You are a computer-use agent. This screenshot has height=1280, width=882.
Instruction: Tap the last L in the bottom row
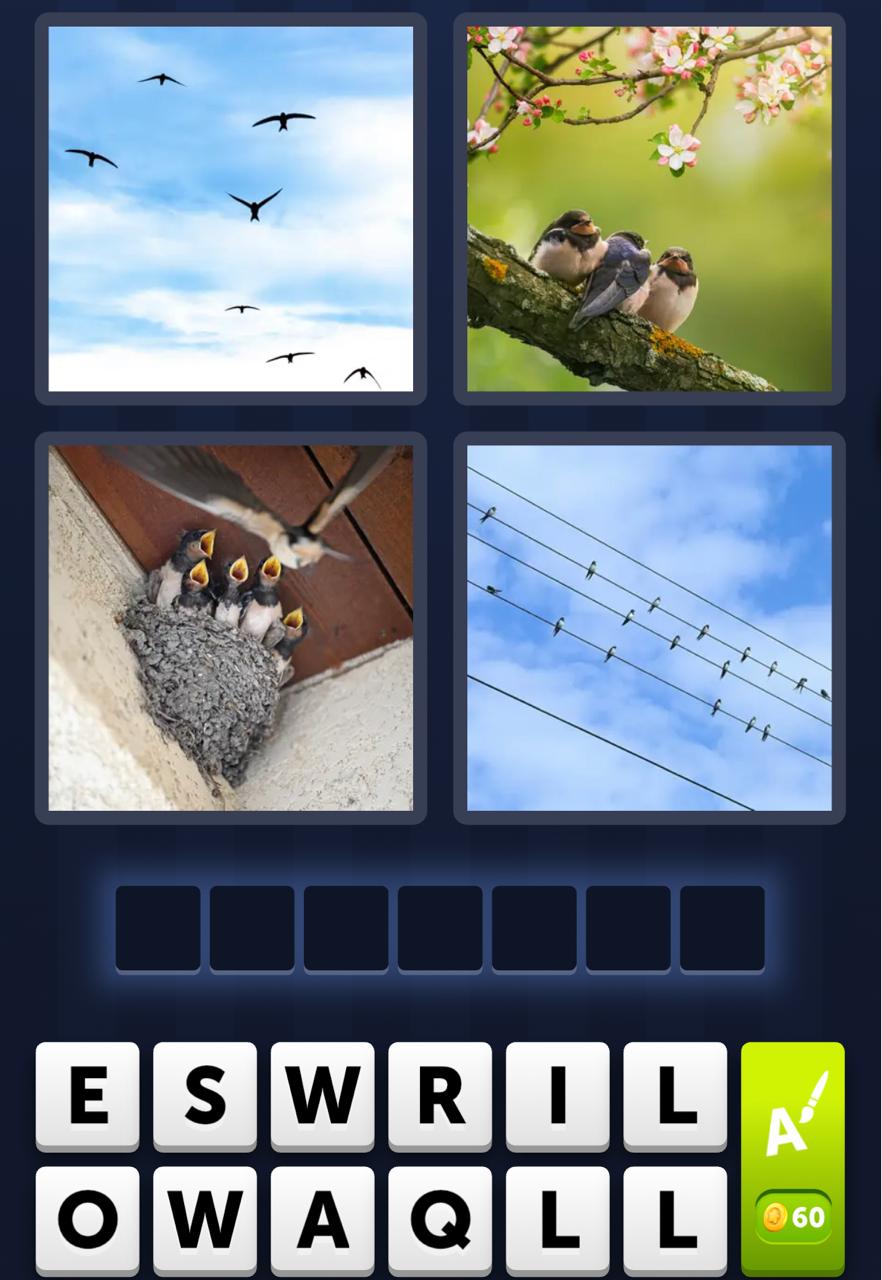point(676,1222)
